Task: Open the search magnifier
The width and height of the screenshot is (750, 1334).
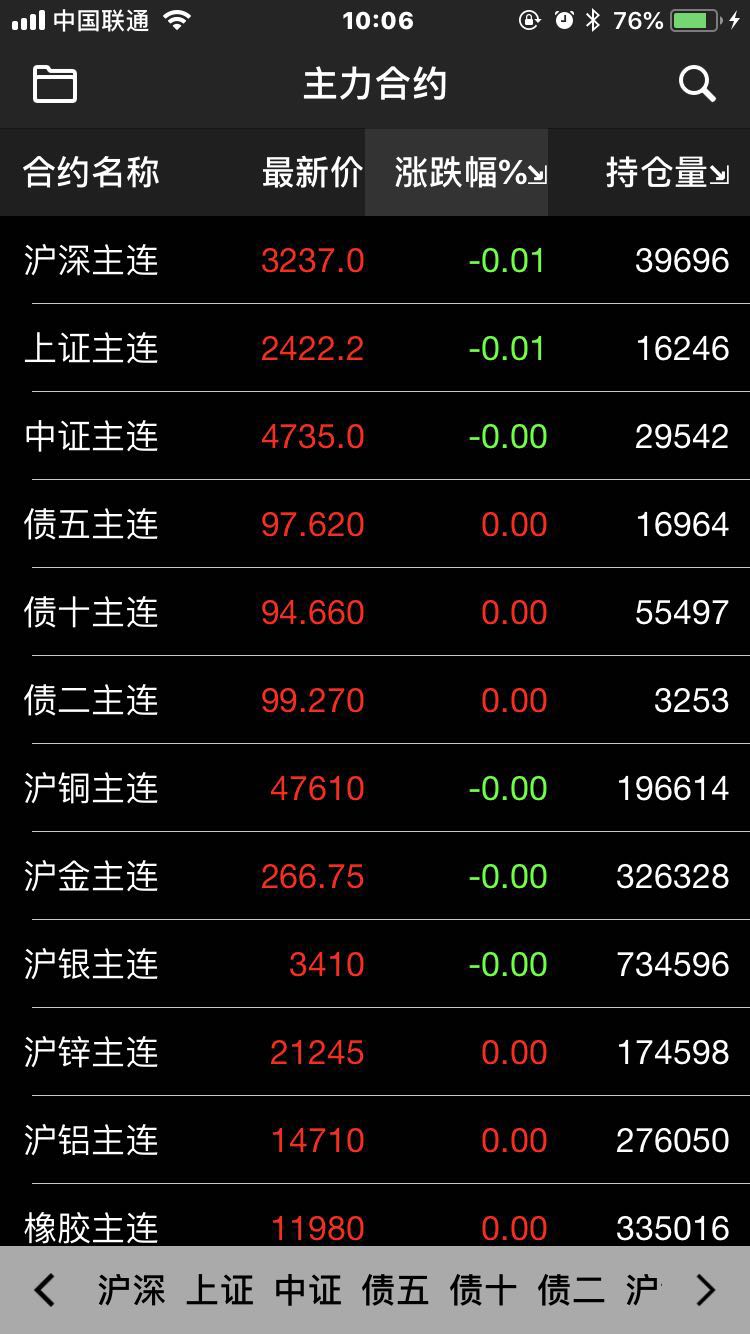Action: (x=697, y=84)
